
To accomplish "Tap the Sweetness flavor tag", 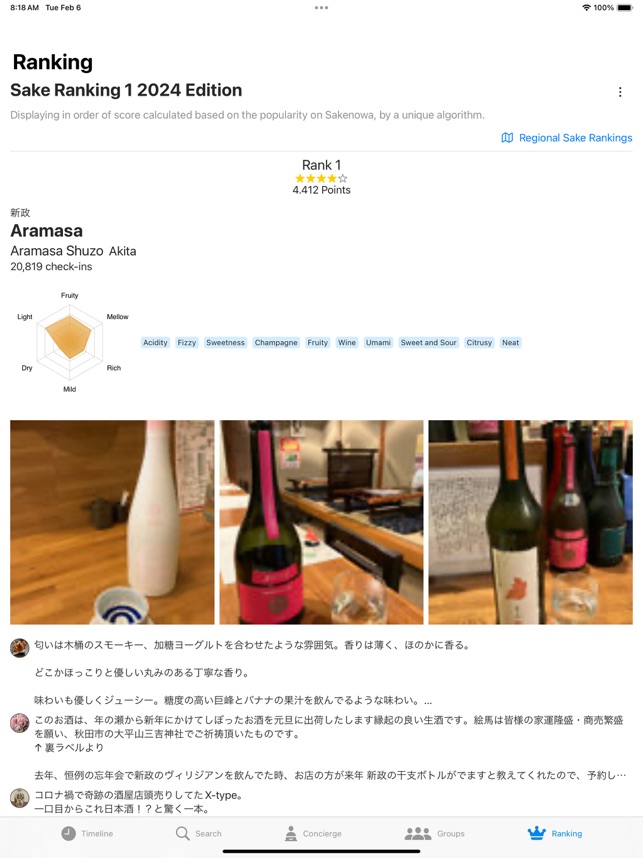I will [x=225, y=343].
